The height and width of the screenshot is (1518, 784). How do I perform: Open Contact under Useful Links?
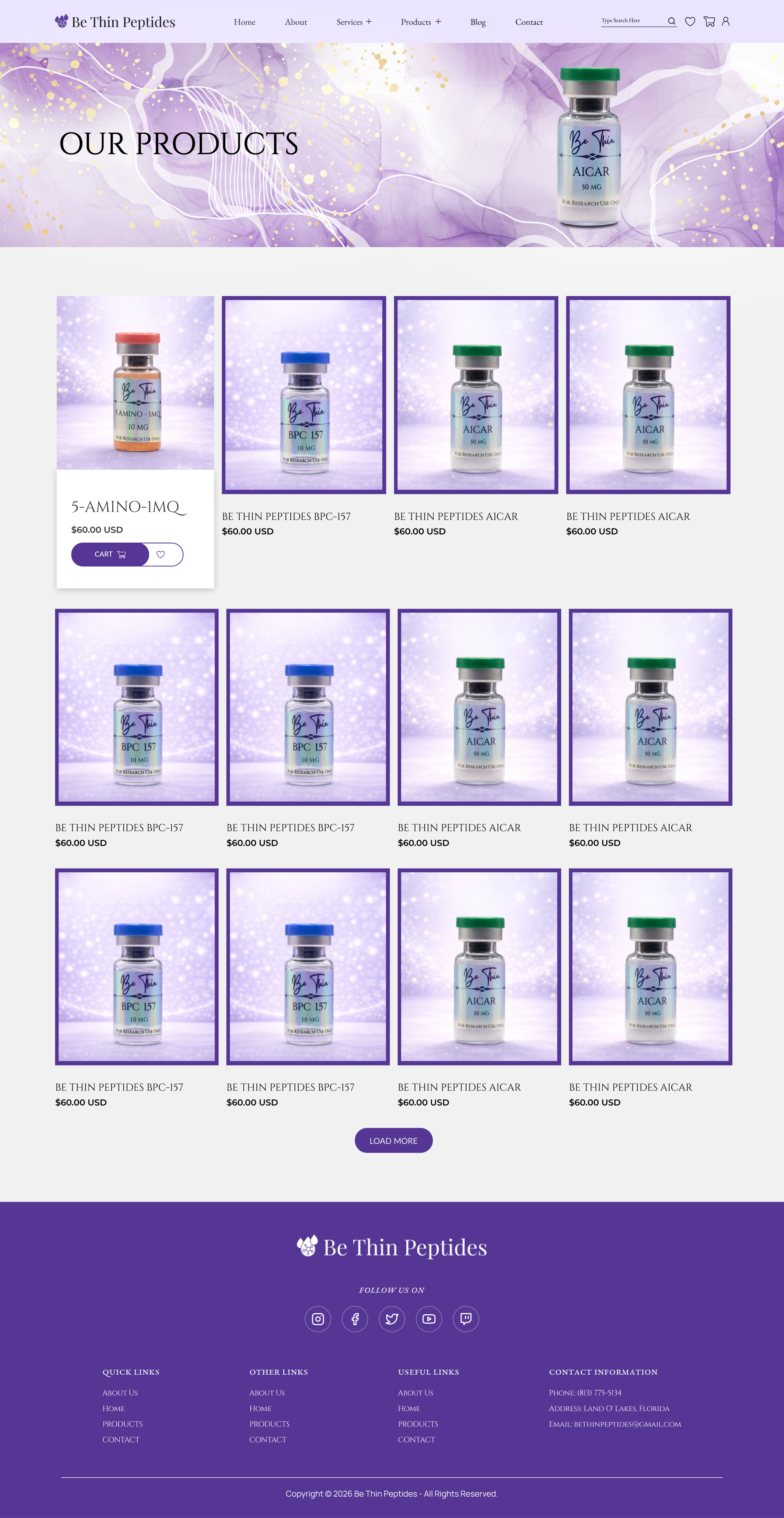(416, 1440)
